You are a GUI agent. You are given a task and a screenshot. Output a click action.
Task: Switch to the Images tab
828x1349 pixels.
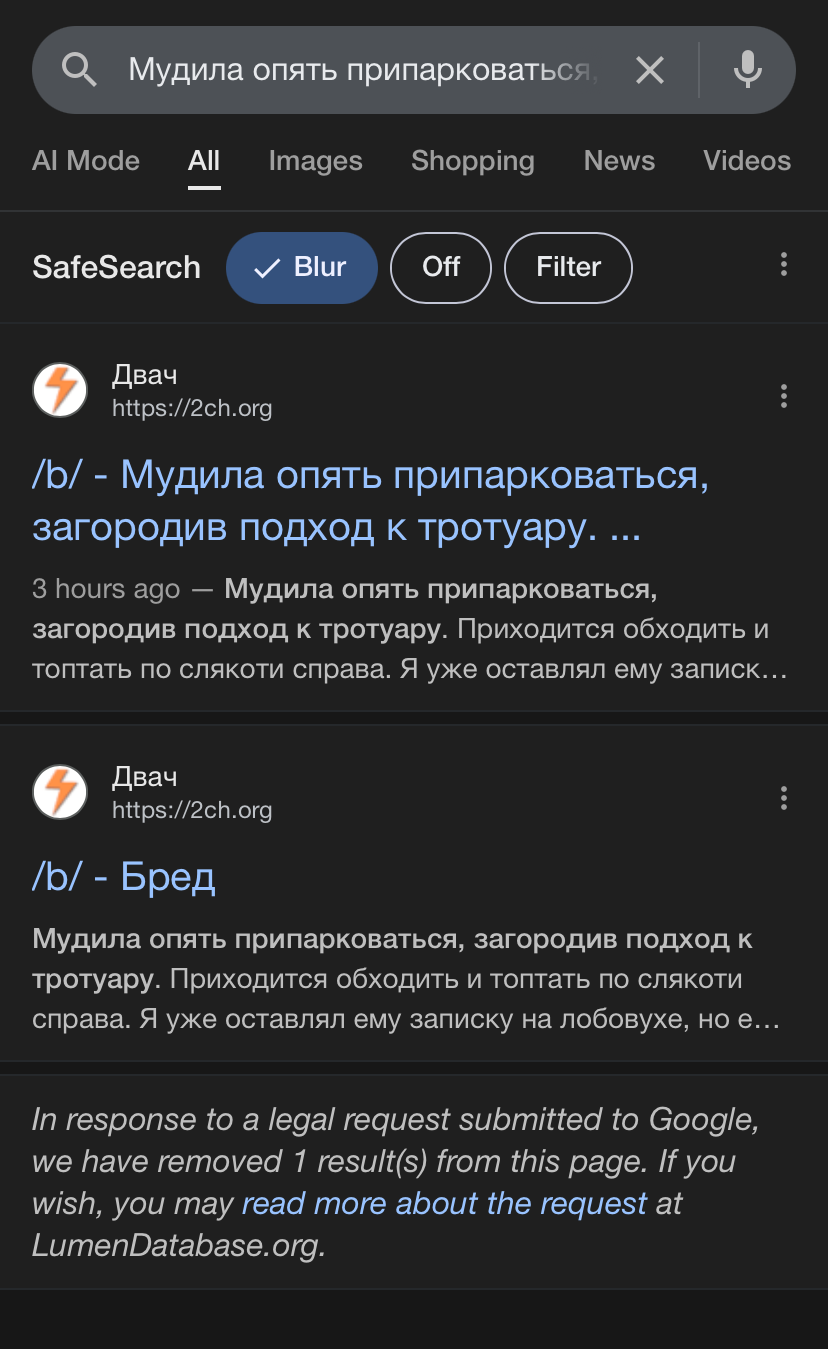point(315,161)
